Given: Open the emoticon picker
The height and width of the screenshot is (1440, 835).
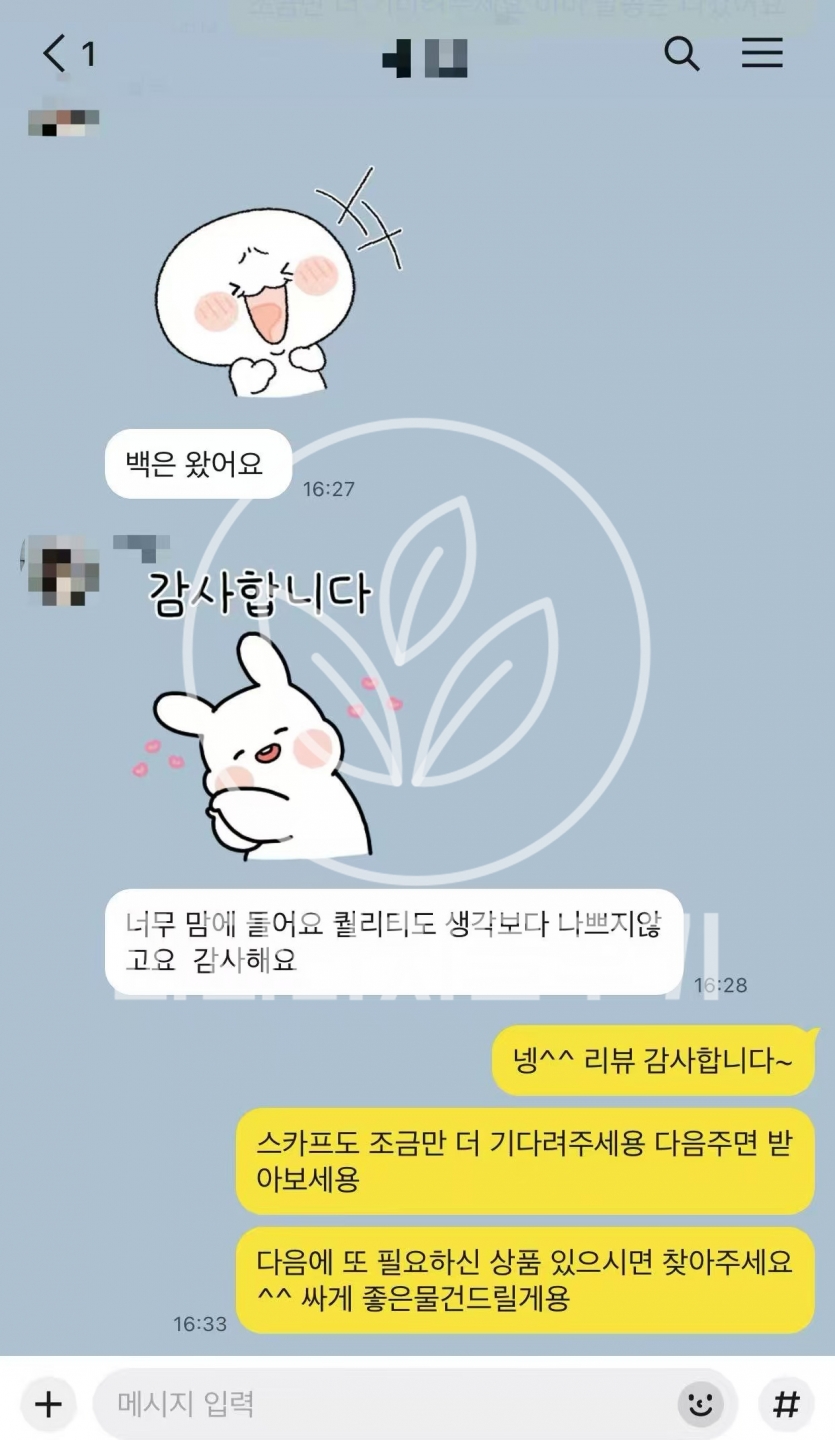Looking at the screenshot, I should click(701, 1404).
